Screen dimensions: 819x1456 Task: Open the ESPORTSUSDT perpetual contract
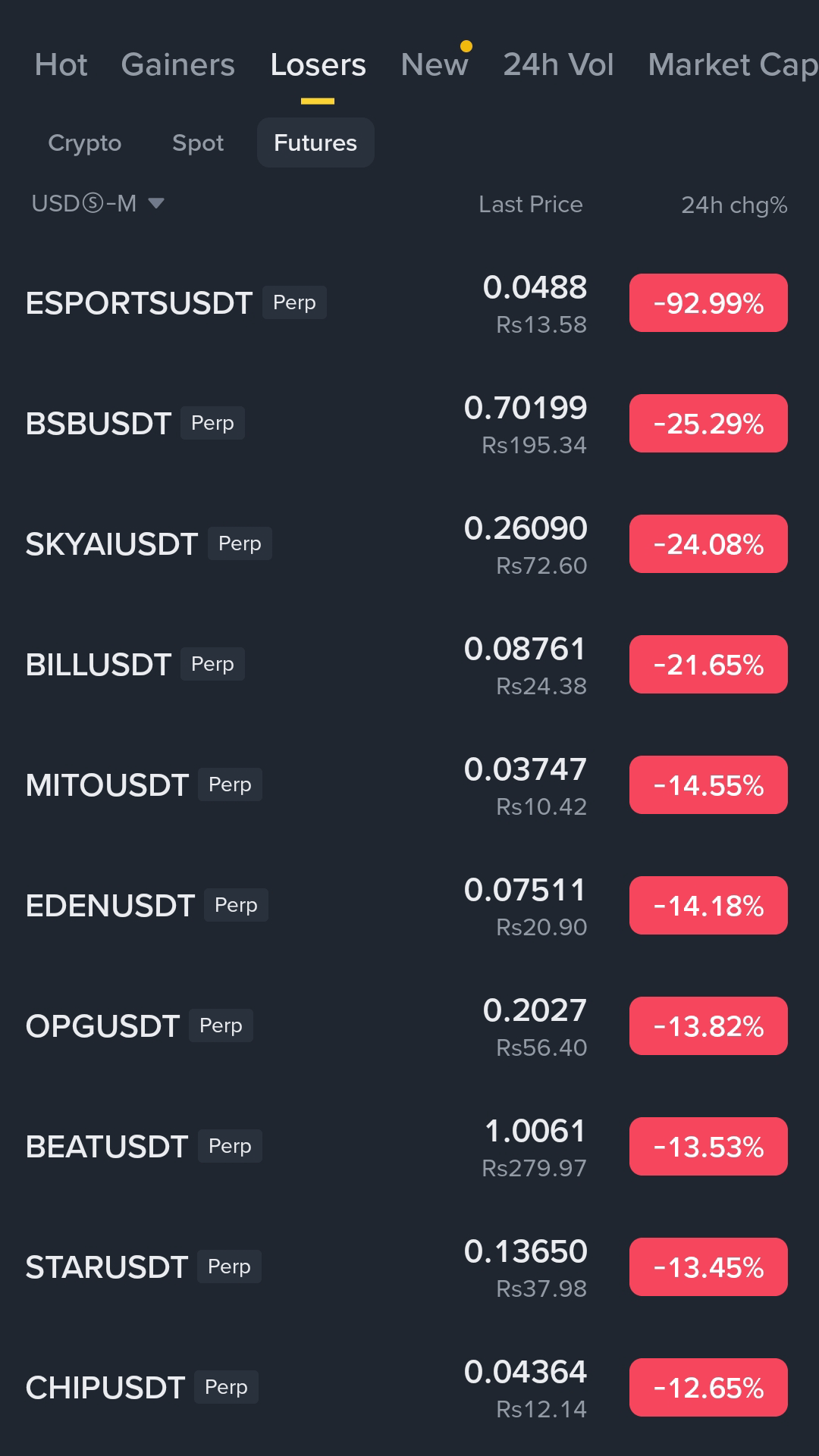tap(409, 303)
